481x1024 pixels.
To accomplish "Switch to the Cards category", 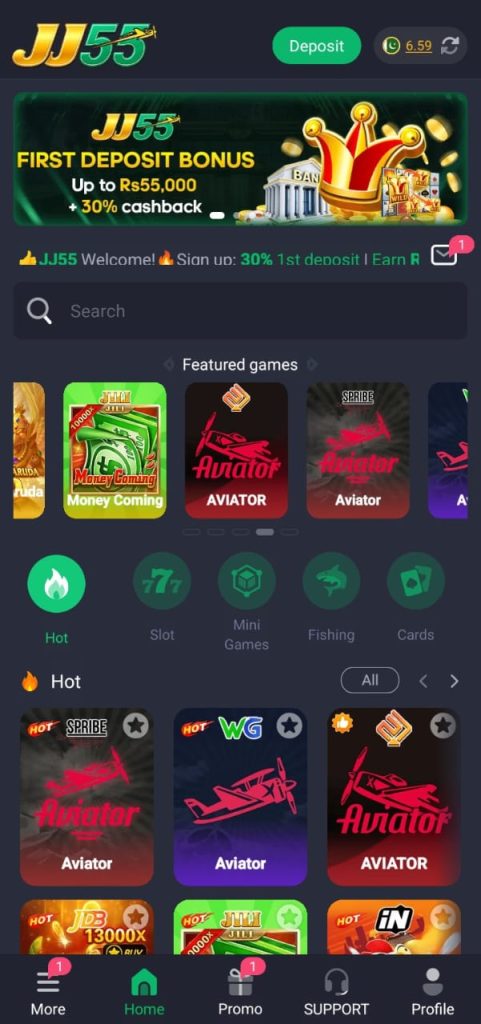I will point(416,596).
